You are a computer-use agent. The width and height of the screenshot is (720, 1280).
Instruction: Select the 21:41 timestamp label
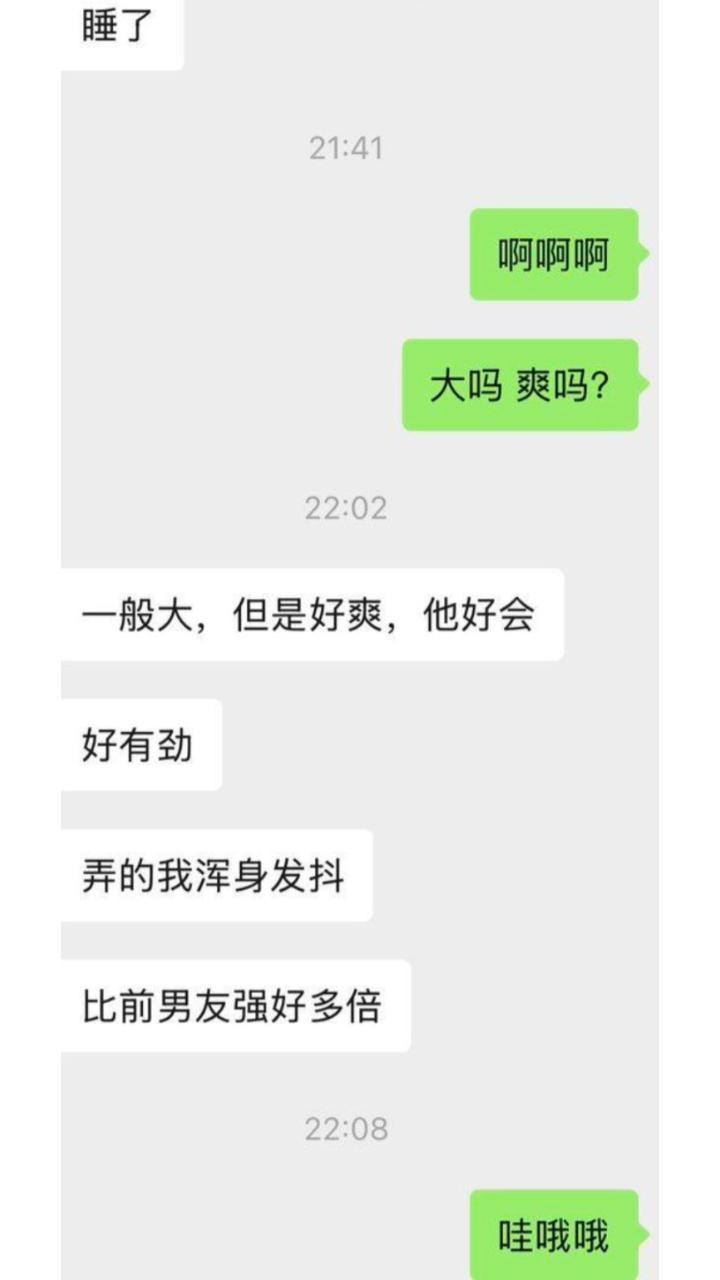(347, 146)
